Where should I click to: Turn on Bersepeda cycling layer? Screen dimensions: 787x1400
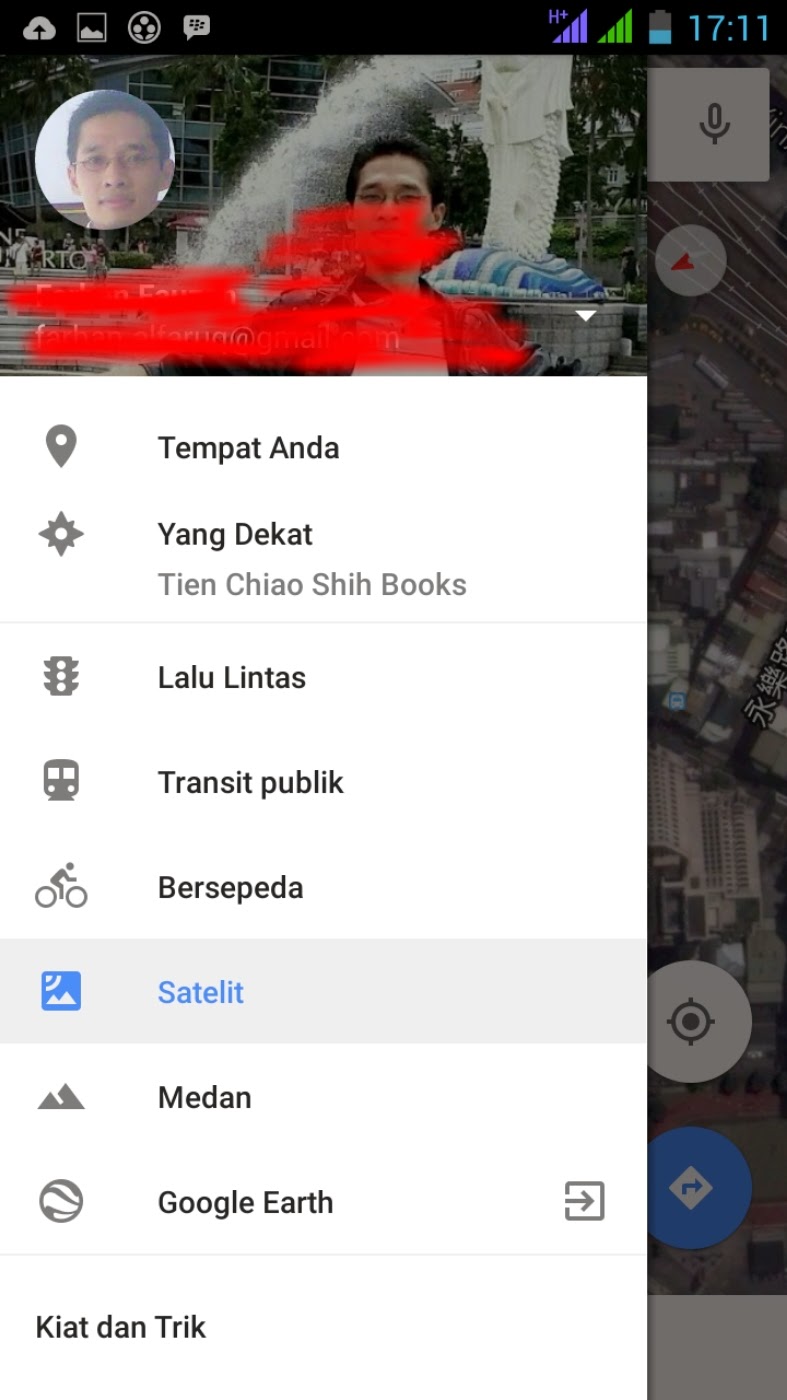[x=230, y=888]
